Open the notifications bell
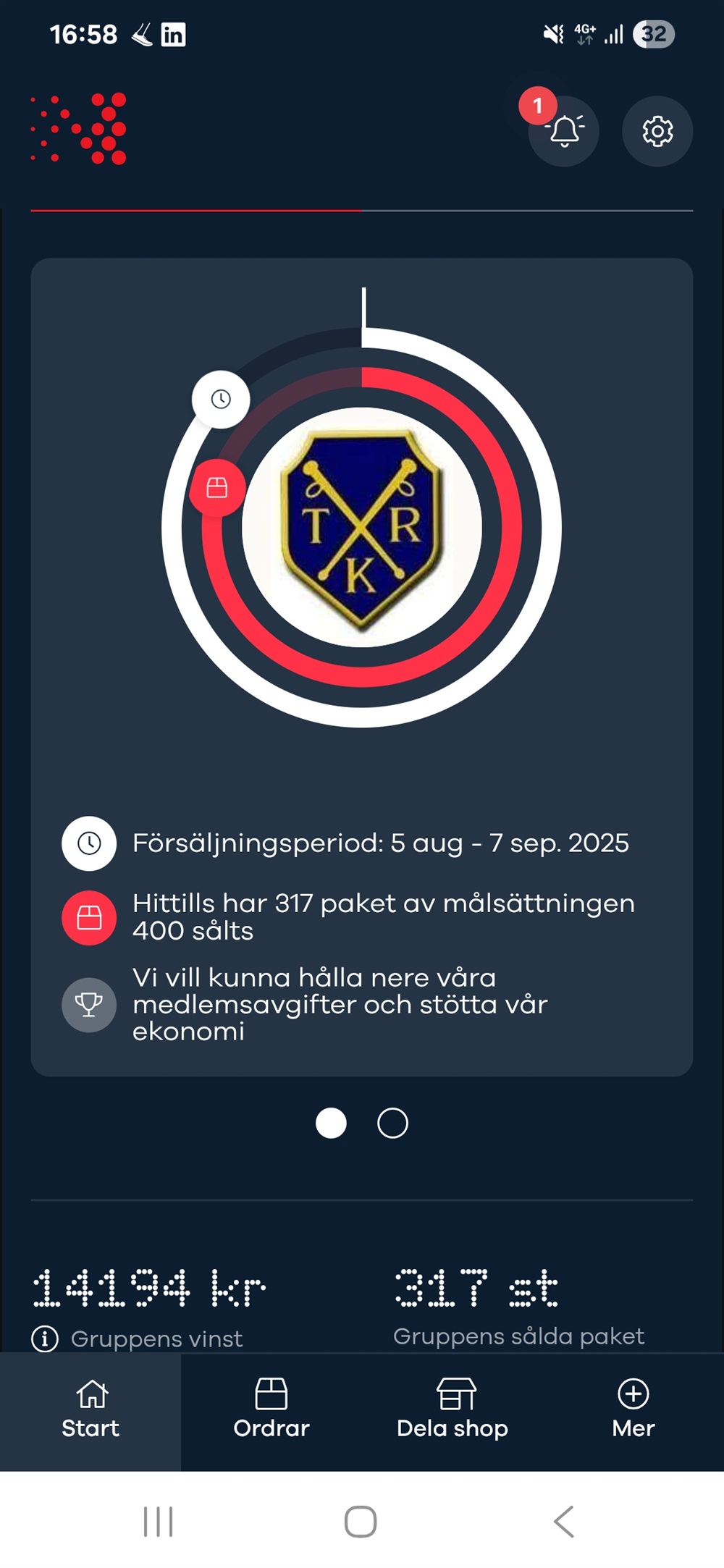Viewport: 724px width, 1568px height. point(563,132)
